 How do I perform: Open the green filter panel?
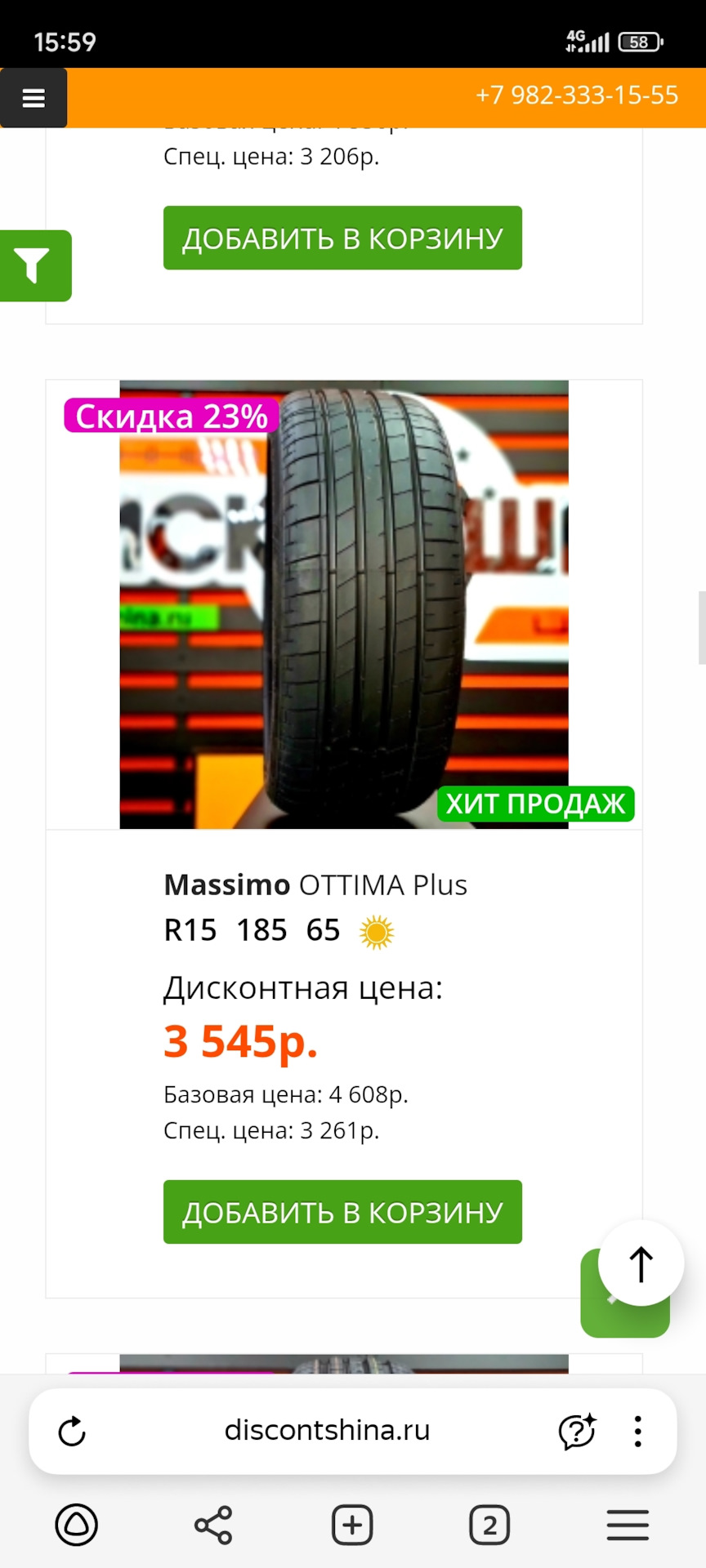click(x=34, y=266)
